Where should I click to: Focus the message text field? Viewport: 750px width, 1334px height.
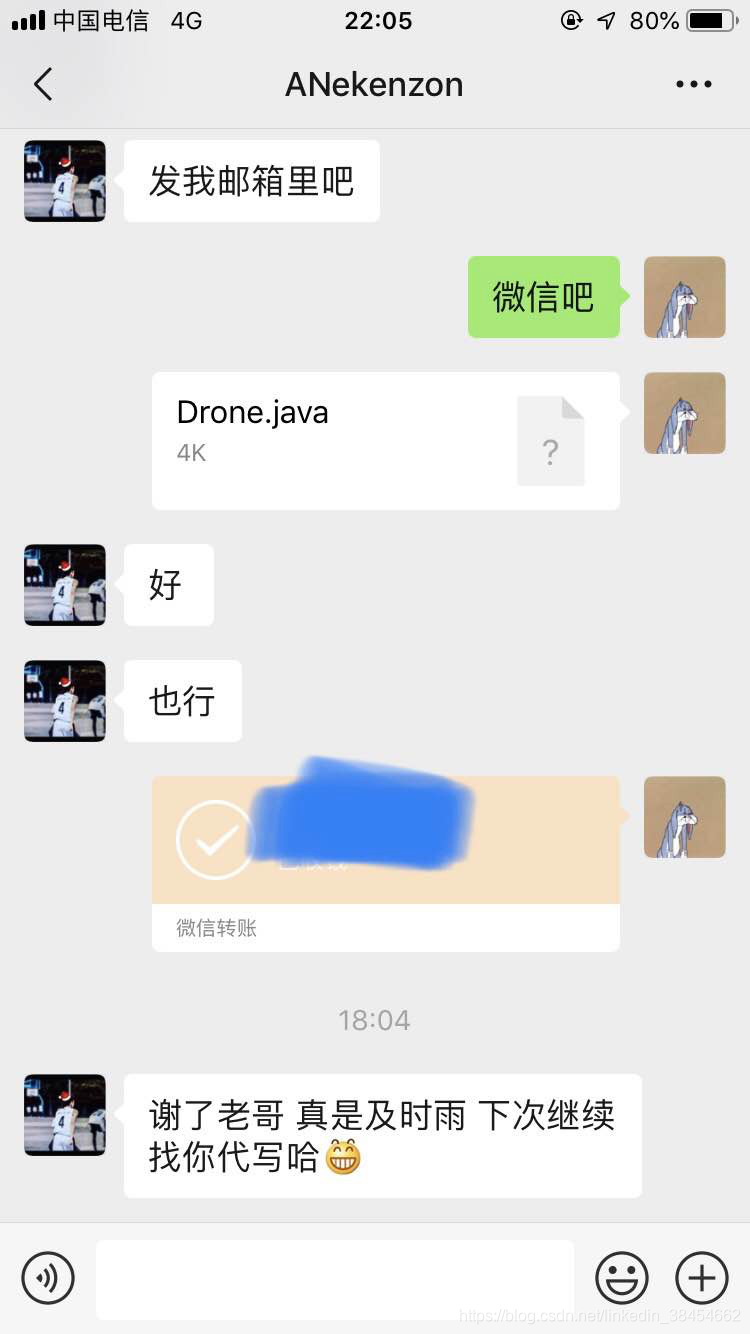point(335,1279)
